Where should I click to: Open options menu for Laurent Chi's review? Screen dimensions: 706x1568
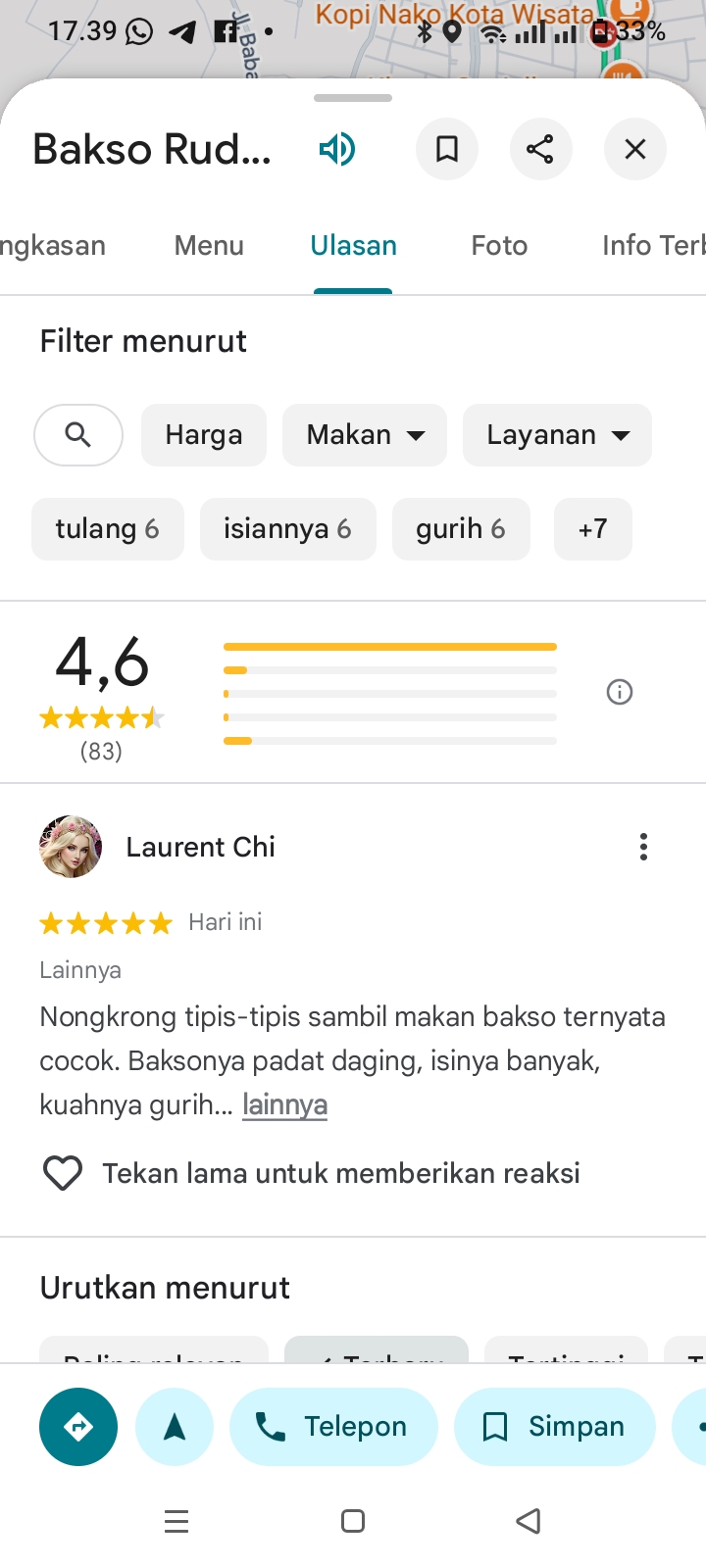(x=643, y=847)
